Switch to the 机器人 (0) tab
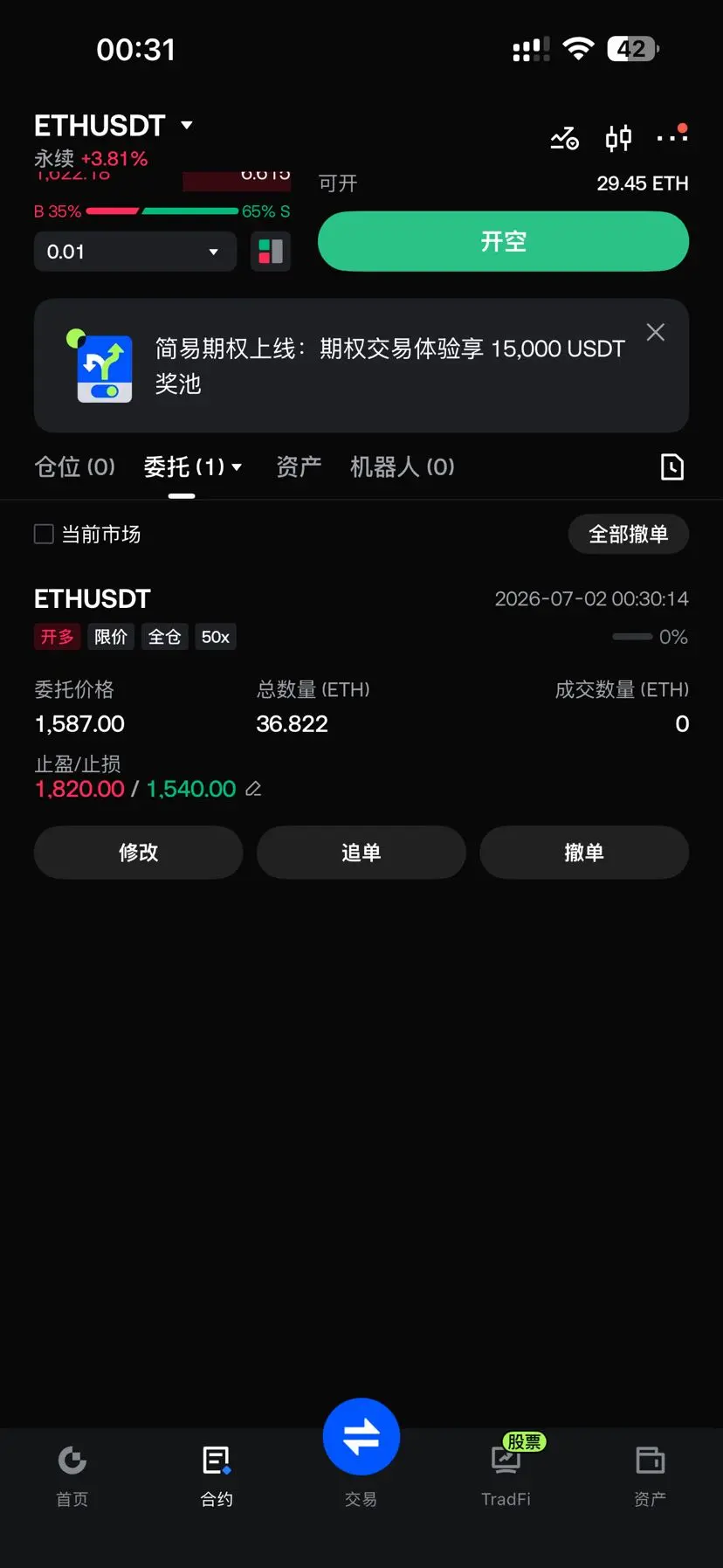The width and height of the screenshot is (723, 1568). point(403,467)
